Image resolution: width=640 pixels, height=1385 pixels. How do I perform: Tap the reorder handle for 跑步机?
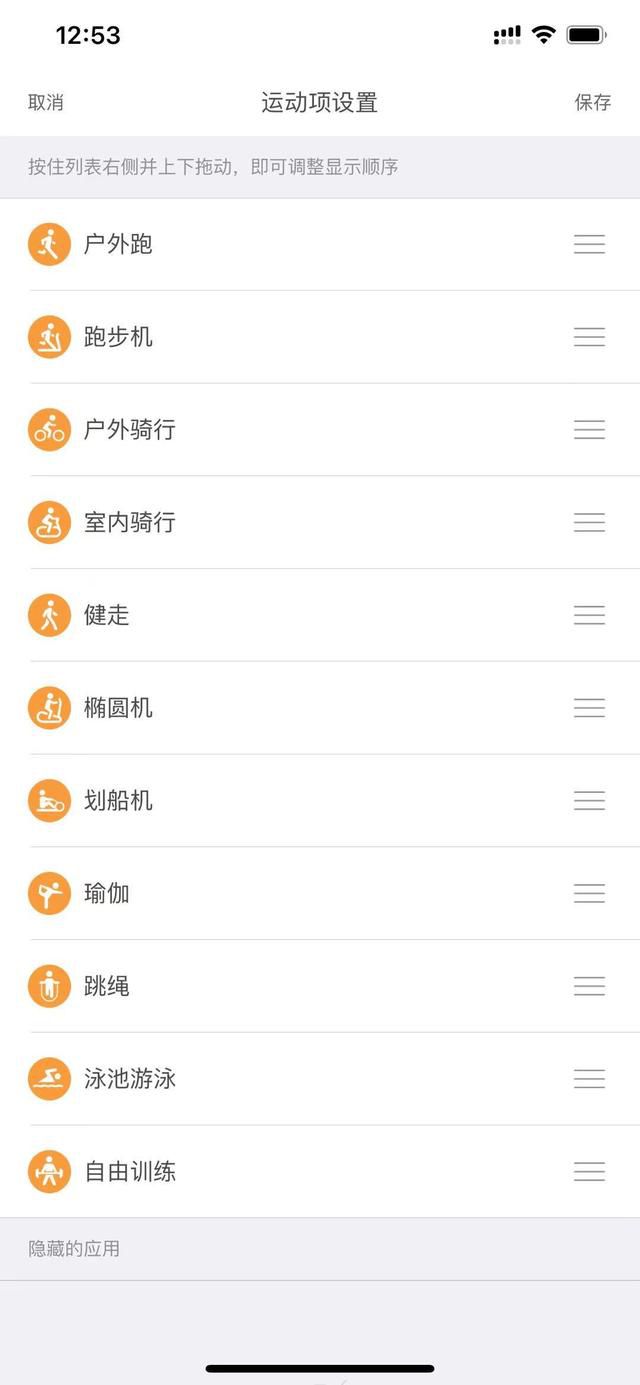pyautogui.click(x=589, y=337)
